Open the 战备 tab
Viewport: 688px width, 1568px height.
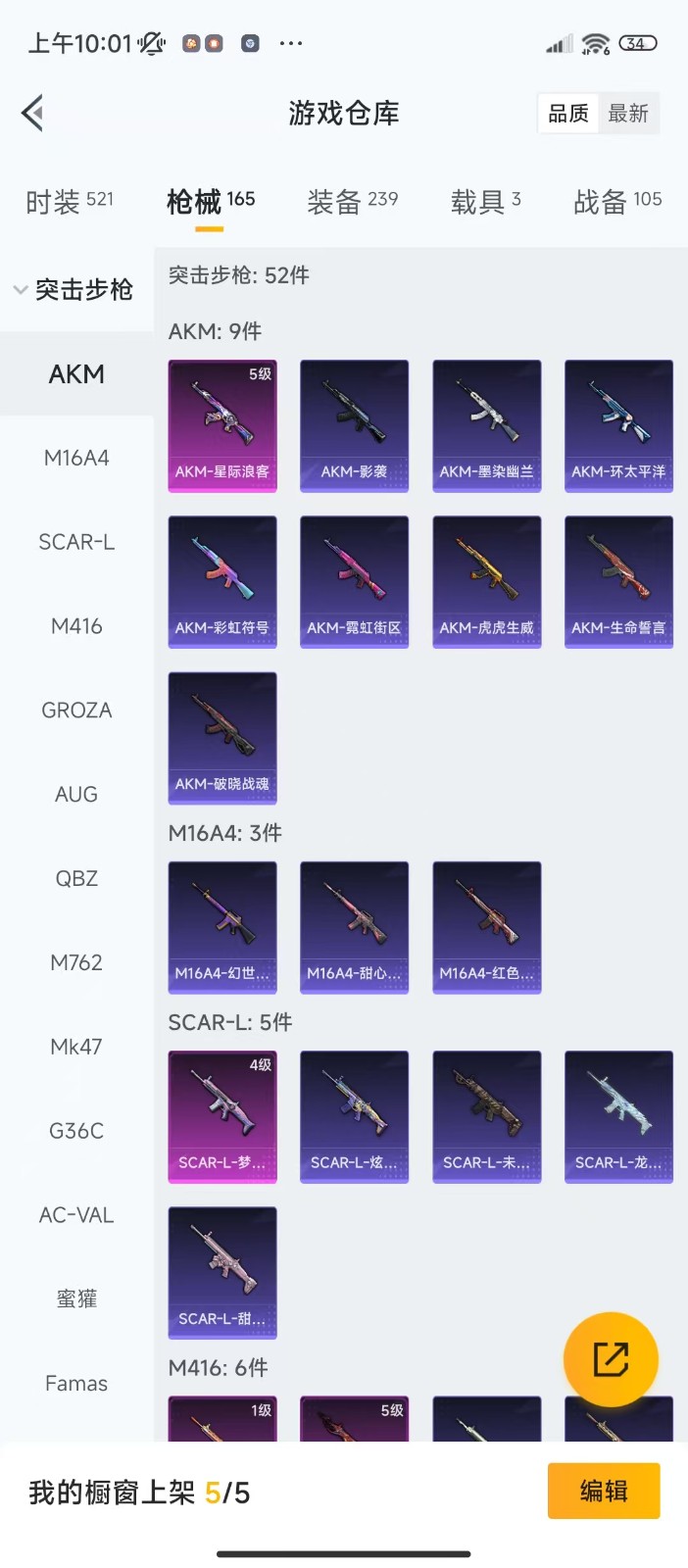(x=617, y=201)
